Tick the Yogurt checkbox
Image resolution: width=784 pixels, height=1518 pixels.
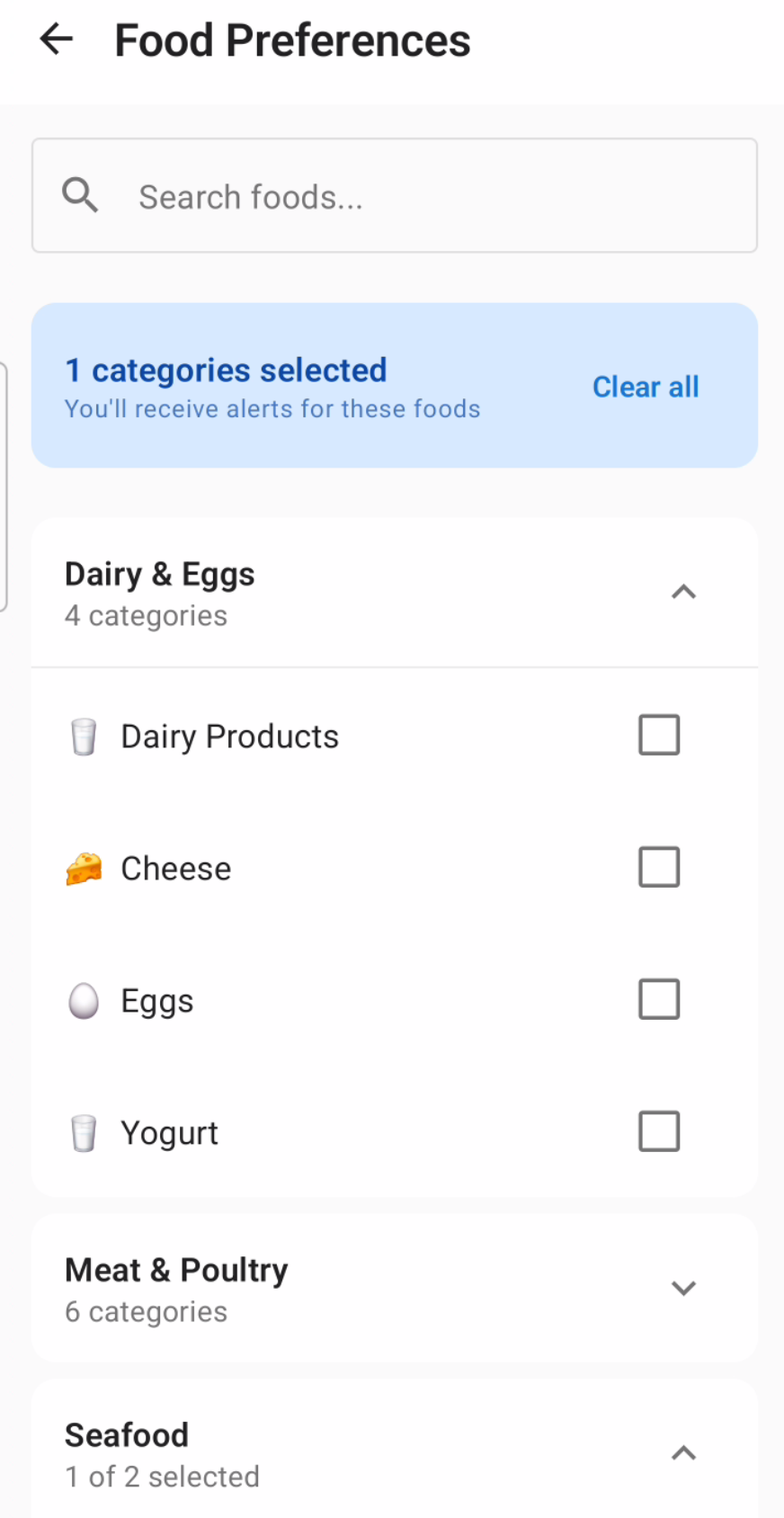tap(659, 1131)
